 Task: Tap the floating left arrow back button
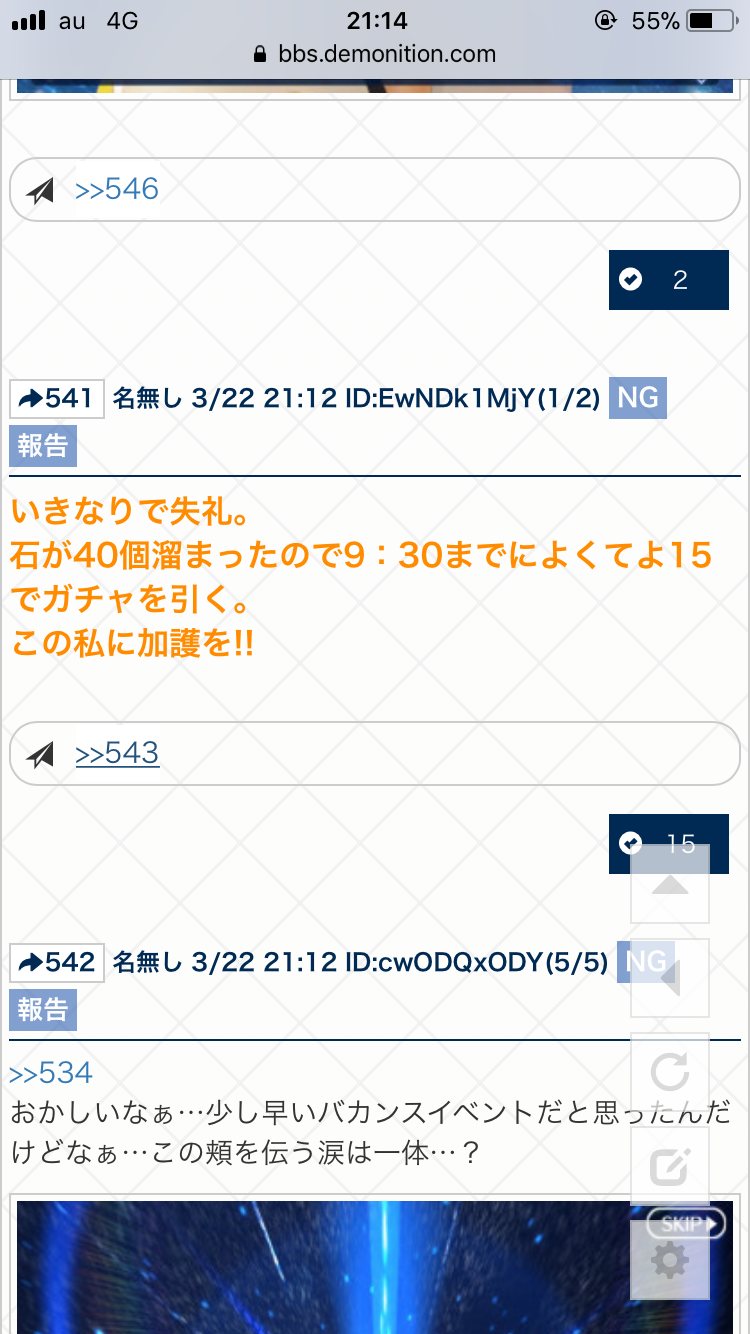(x=669, y=978)
